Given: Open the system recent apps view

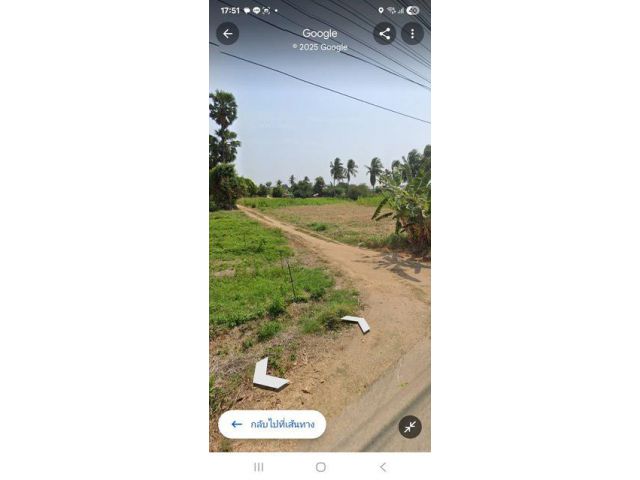Looking at the screenshot, I should pyautogui.click(x=258, y=467).
